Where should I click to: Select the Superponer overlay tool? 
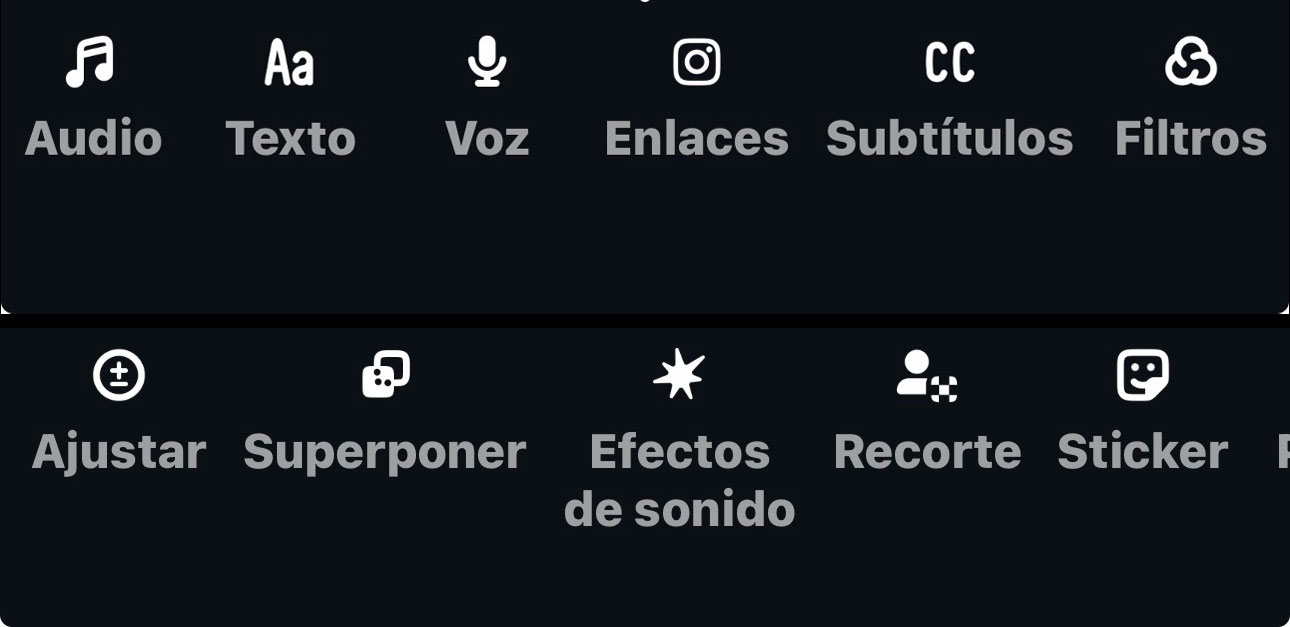tap(385, 412)
